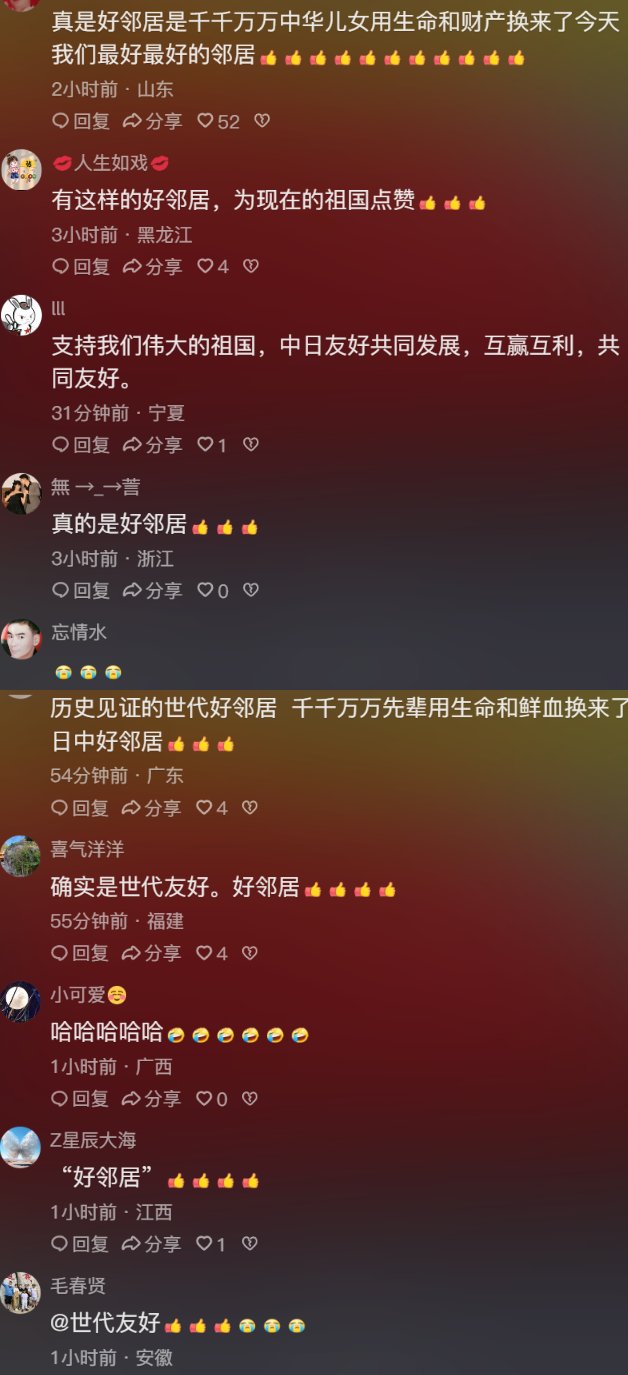Reply to 人生如戏's comment
This screenshot has height=1375, width=628.
pos(81,267)
